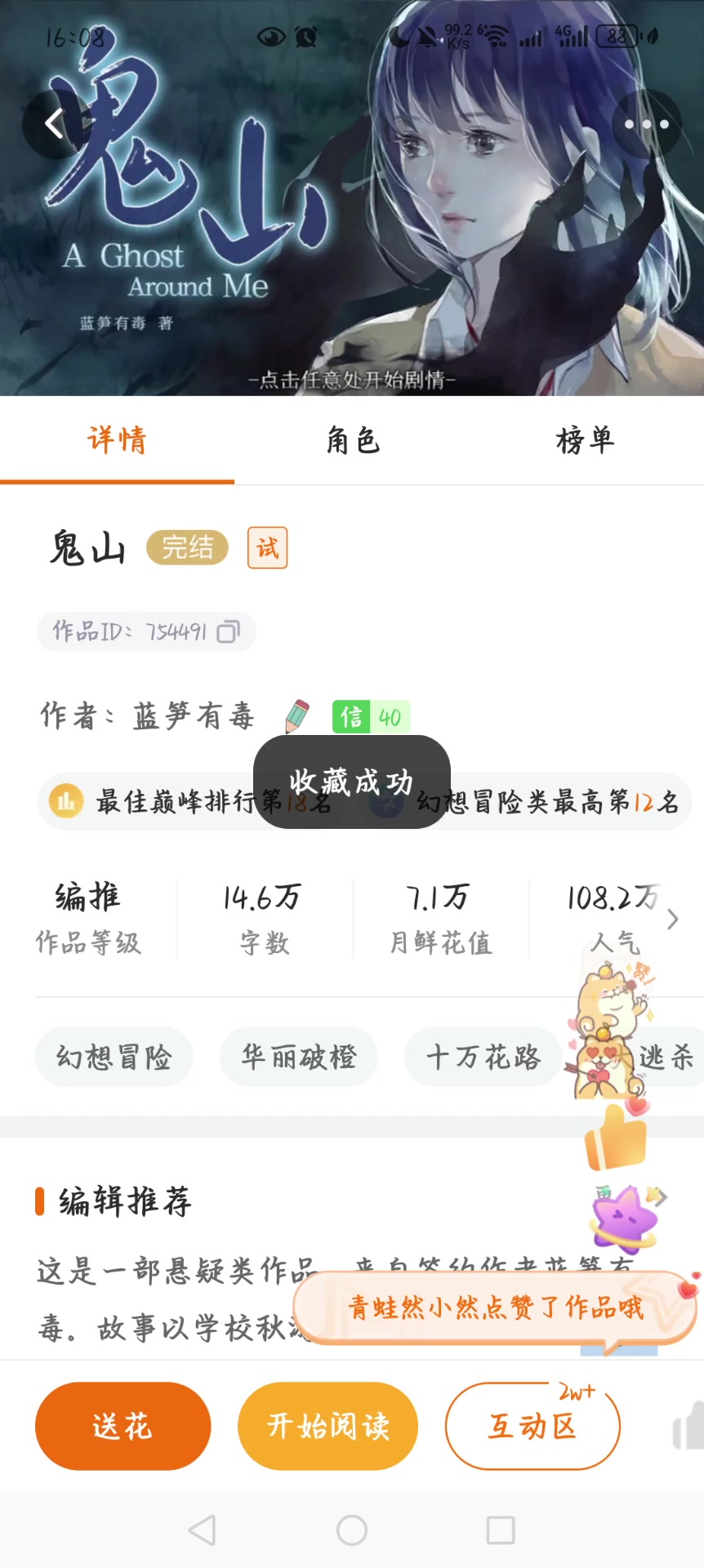Viewport: 704px width, 1568px height.
Task: Expand more stats with the chevron beside 人气
Action: 672,920
